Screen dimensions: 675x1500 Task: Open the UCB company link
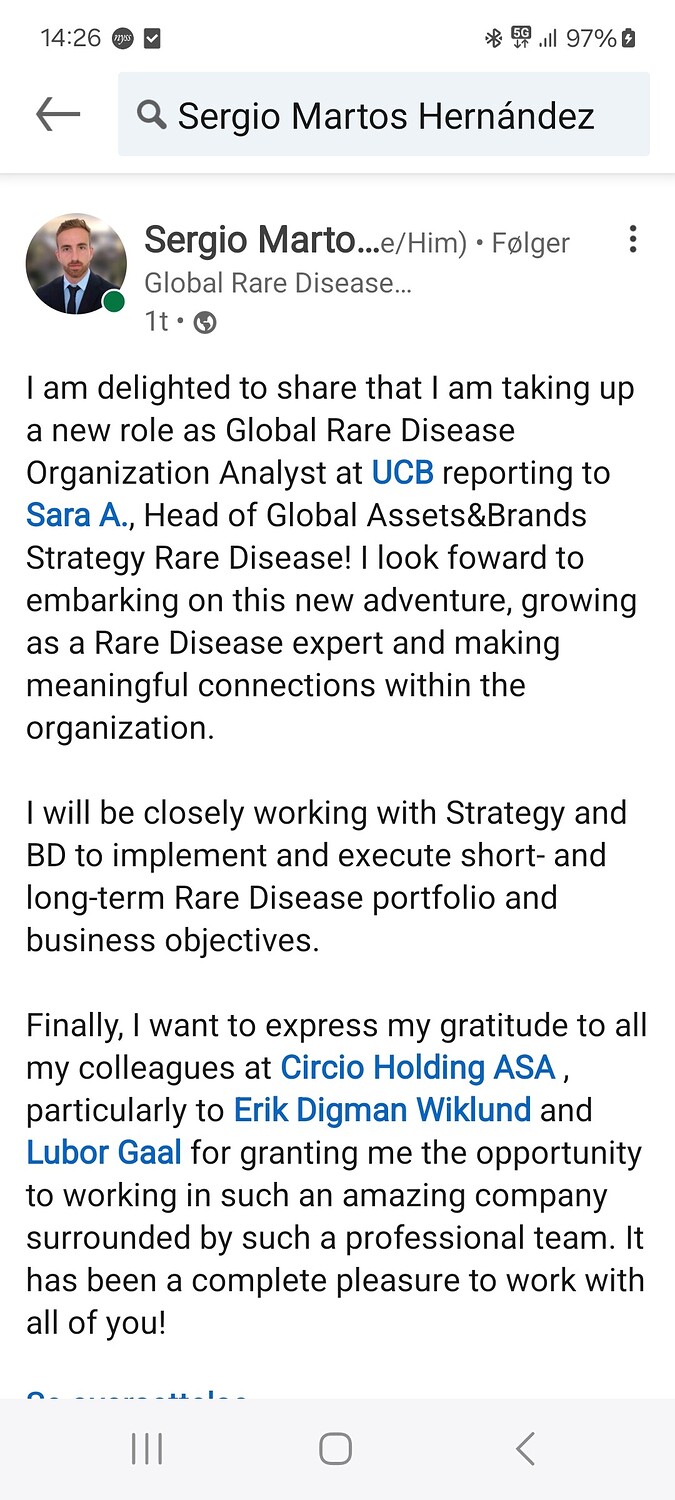coord(402,473)
